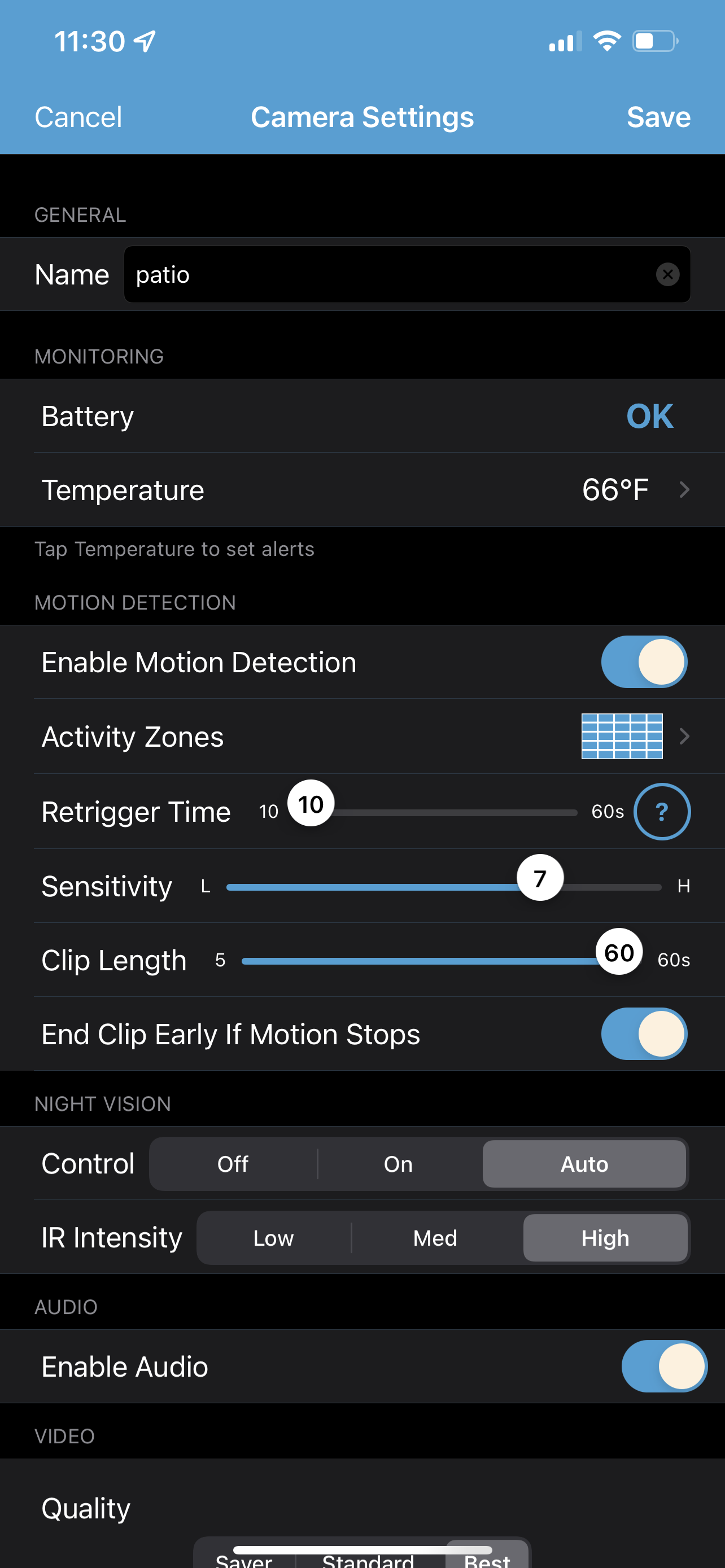The width and height of the screenshot is (725, 1568).
Task: Choose Low IR Intensity
Action: click(x=273, y=1238)
